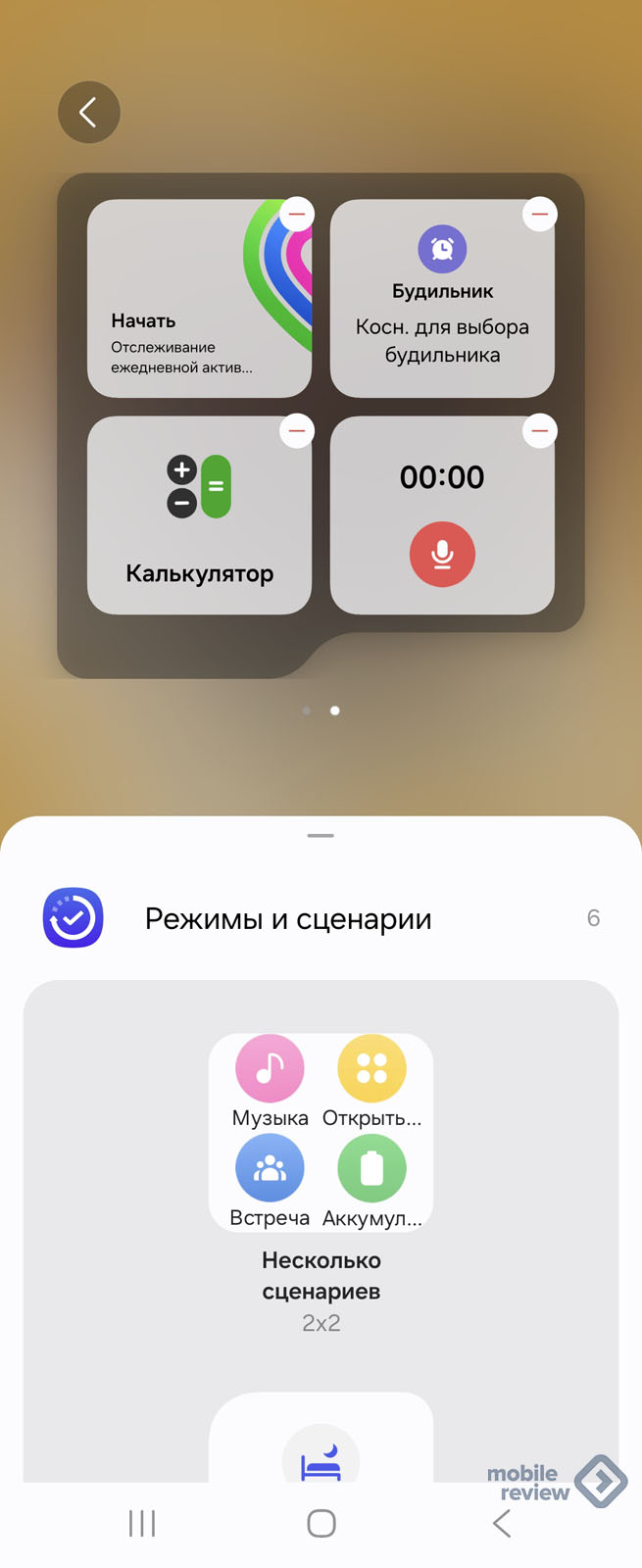This screenshot has height=1568, width=642.
Task: Go back using the top arrow button
Action: point(88,113)
